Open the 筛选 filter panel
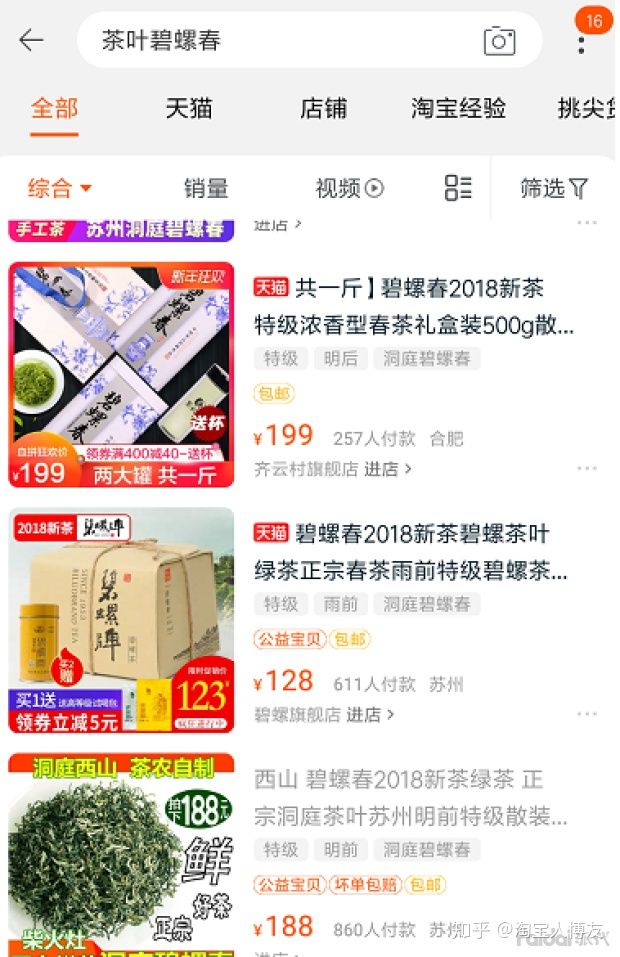 click(x=553, y=188)
